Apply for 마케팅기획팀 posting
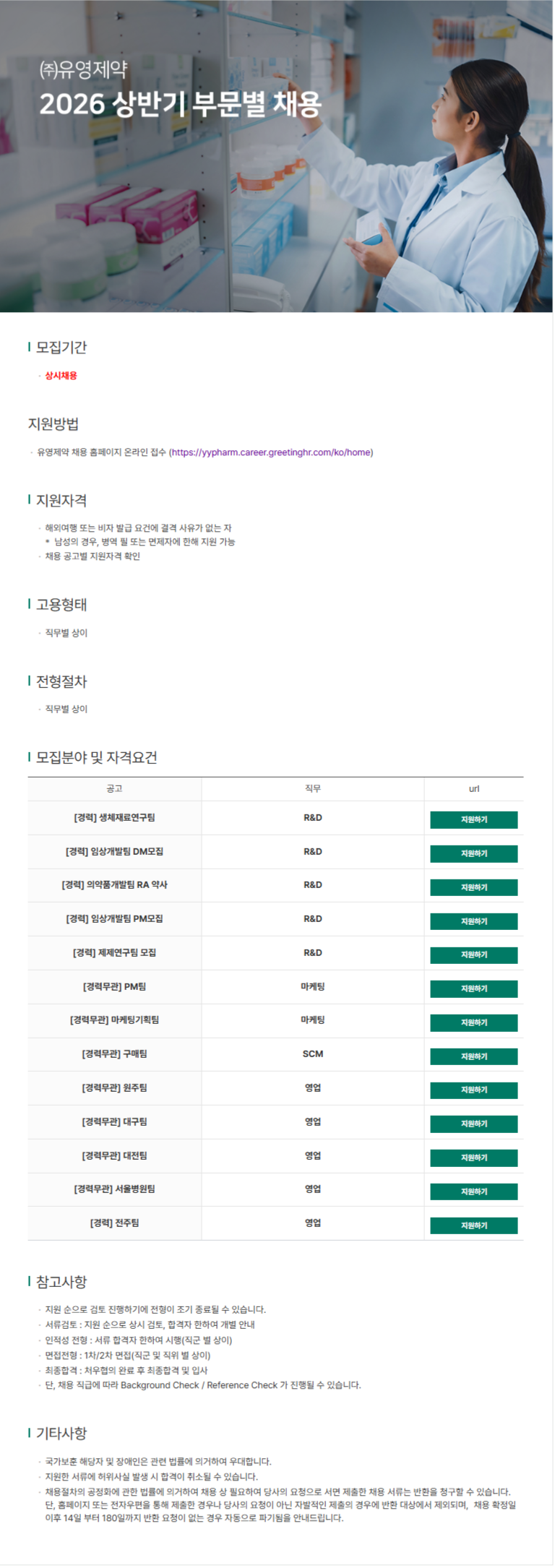Viewport: 560px width, 1568px height. tap(473, 1022)
